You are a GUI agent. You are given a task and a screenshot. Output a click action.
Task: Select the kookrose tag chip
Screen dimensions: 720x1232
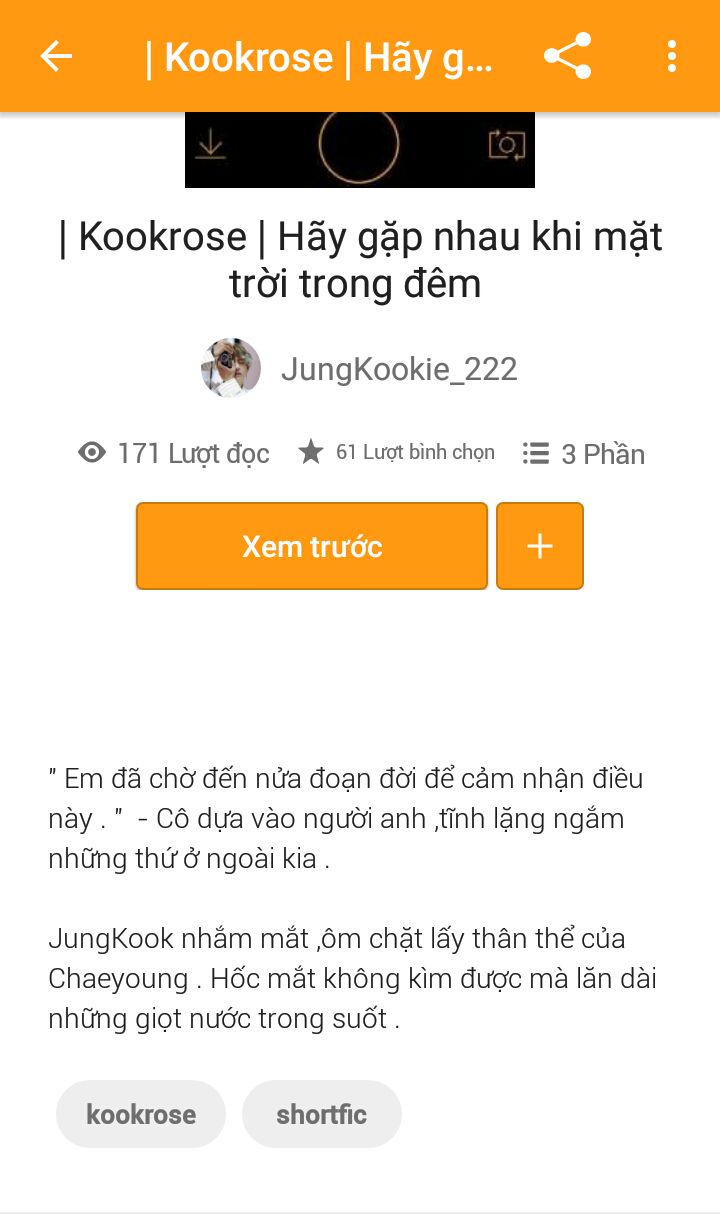pos(141,1114)
